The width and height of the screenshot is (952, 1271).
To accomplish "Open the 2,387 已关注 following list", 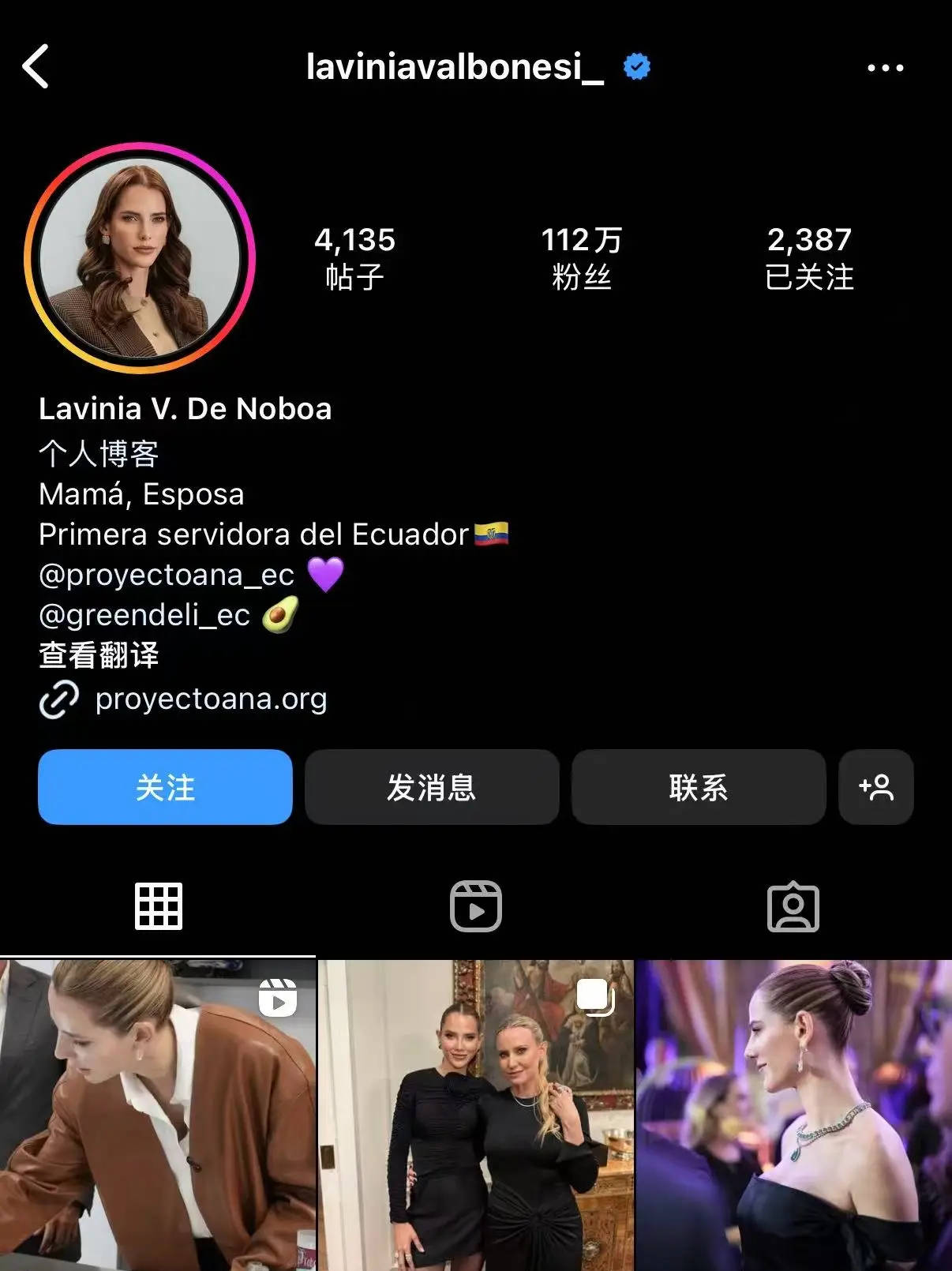I will (809, 258).
